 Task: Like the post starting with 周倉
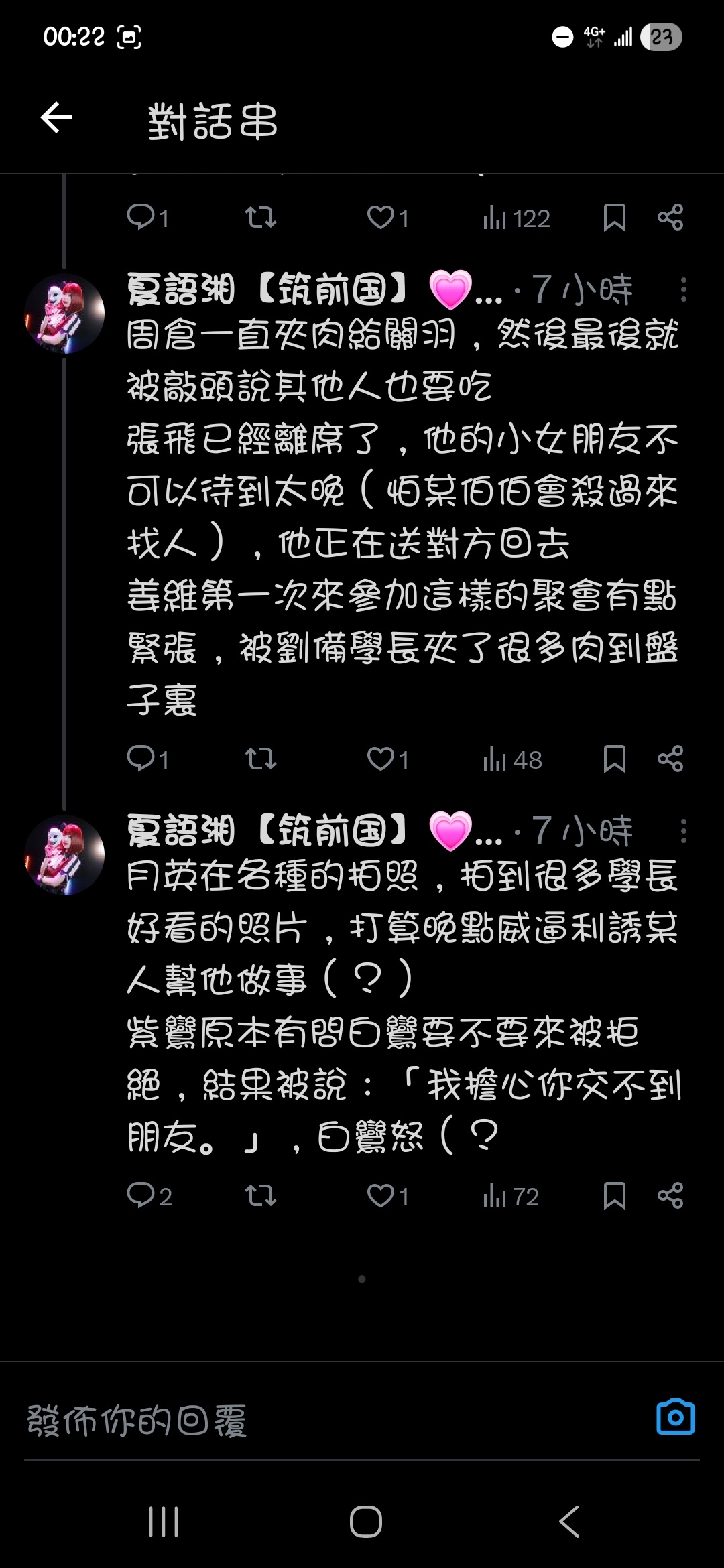tap(381, 759)
